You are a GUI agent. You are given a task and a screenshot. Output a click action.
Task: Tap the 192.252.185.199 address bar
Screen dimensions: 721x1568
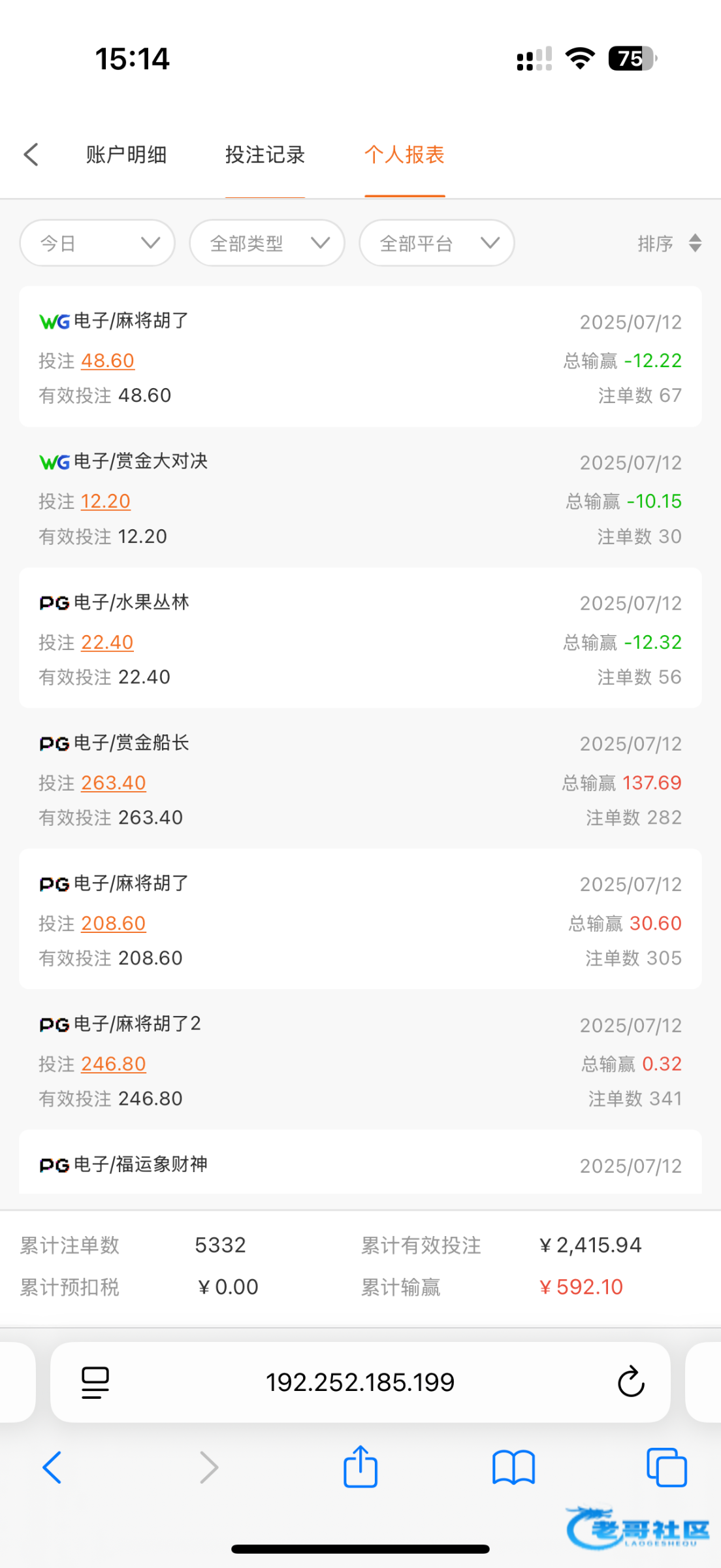pyautogui.click(x=360, y=1382)
